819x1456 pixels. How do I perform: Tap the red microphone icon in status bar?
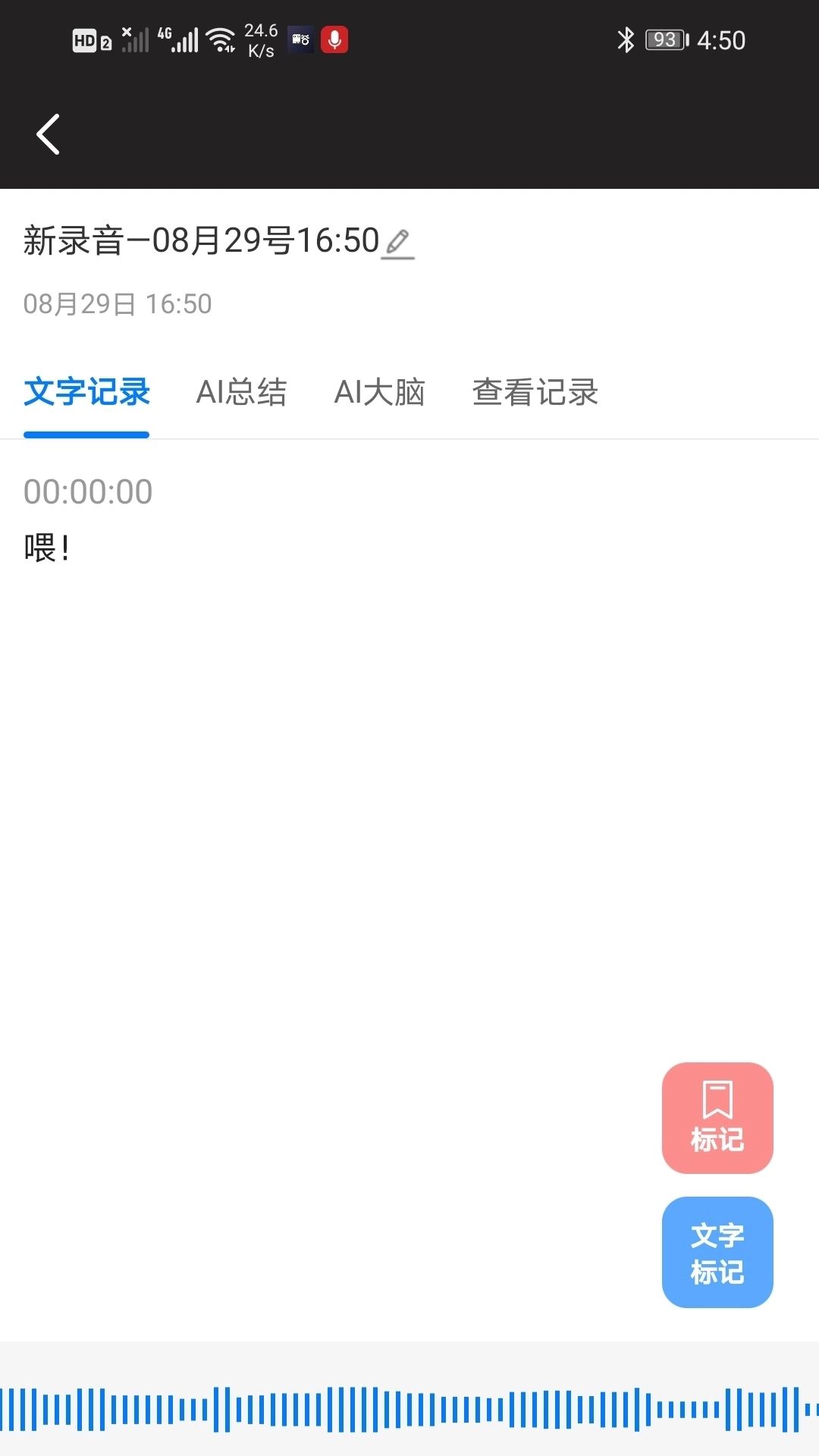(334, 39)
